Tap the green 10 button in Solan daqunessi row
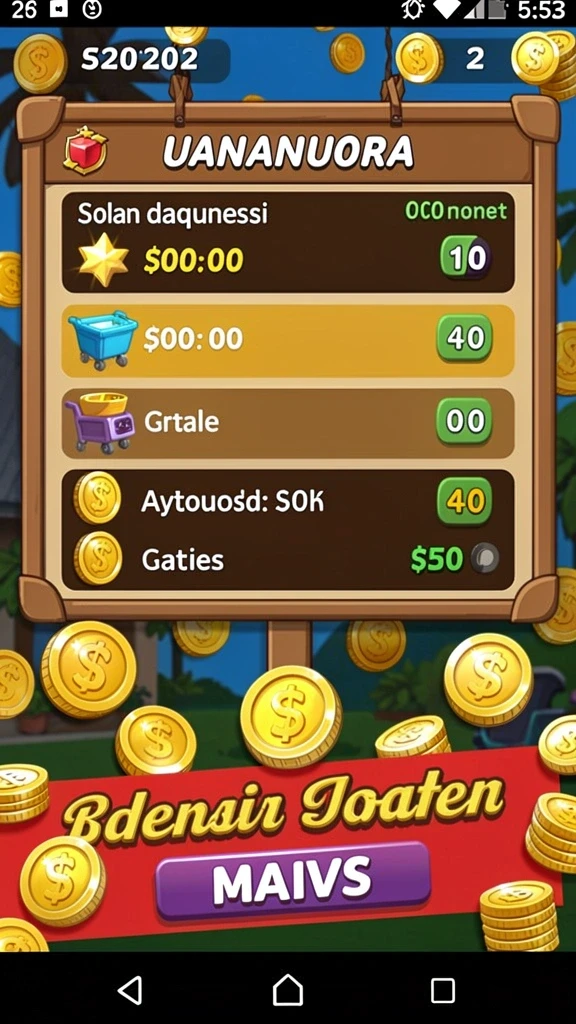Image resolution: width=576 pixels, height=1024 pixels. coord(465,258)
